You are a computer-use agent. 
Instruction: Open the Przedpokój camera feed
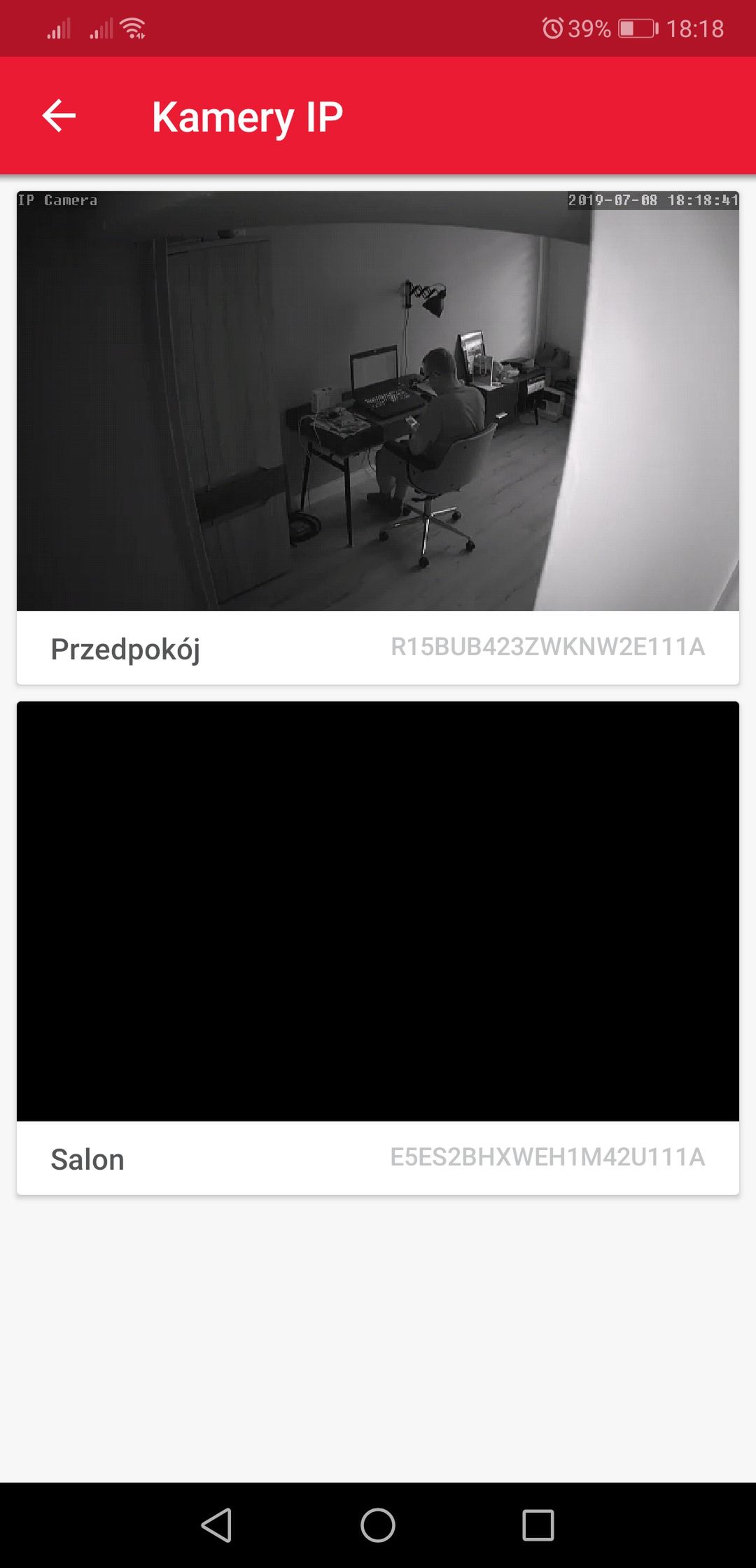pyautogui.click(x=378, y=401)
